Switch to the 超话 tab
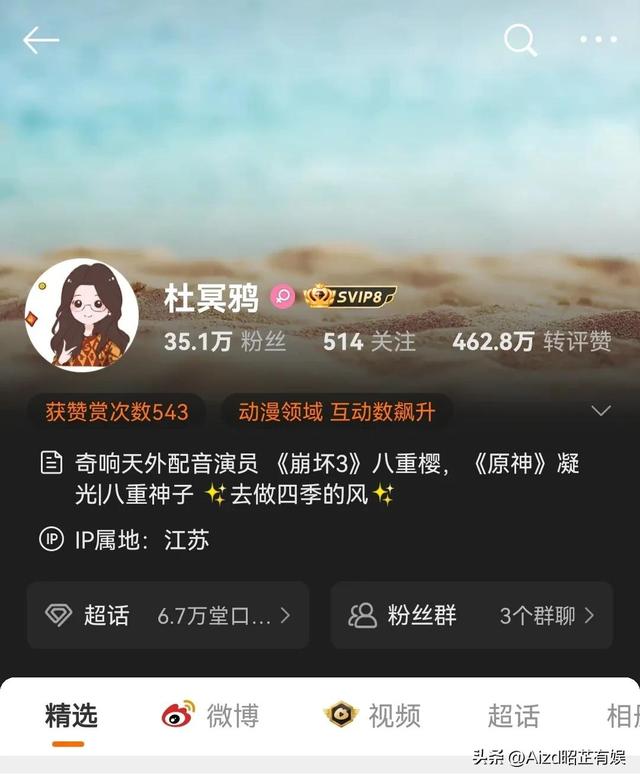The image size is (640, 780). [513, 715]
